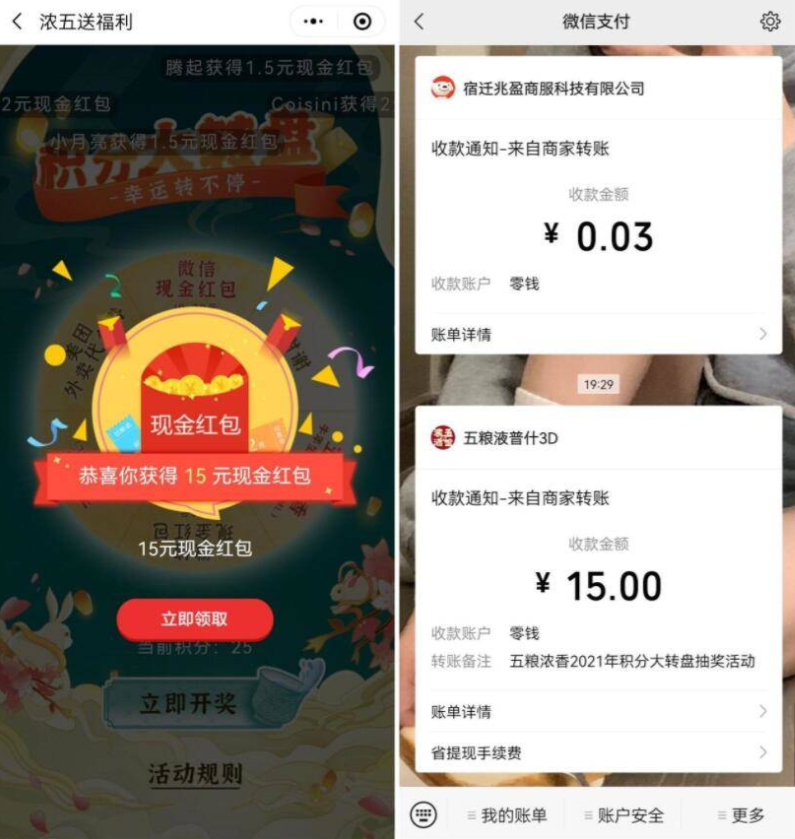Open the 我的账单 menu

[x=507, y=815]
